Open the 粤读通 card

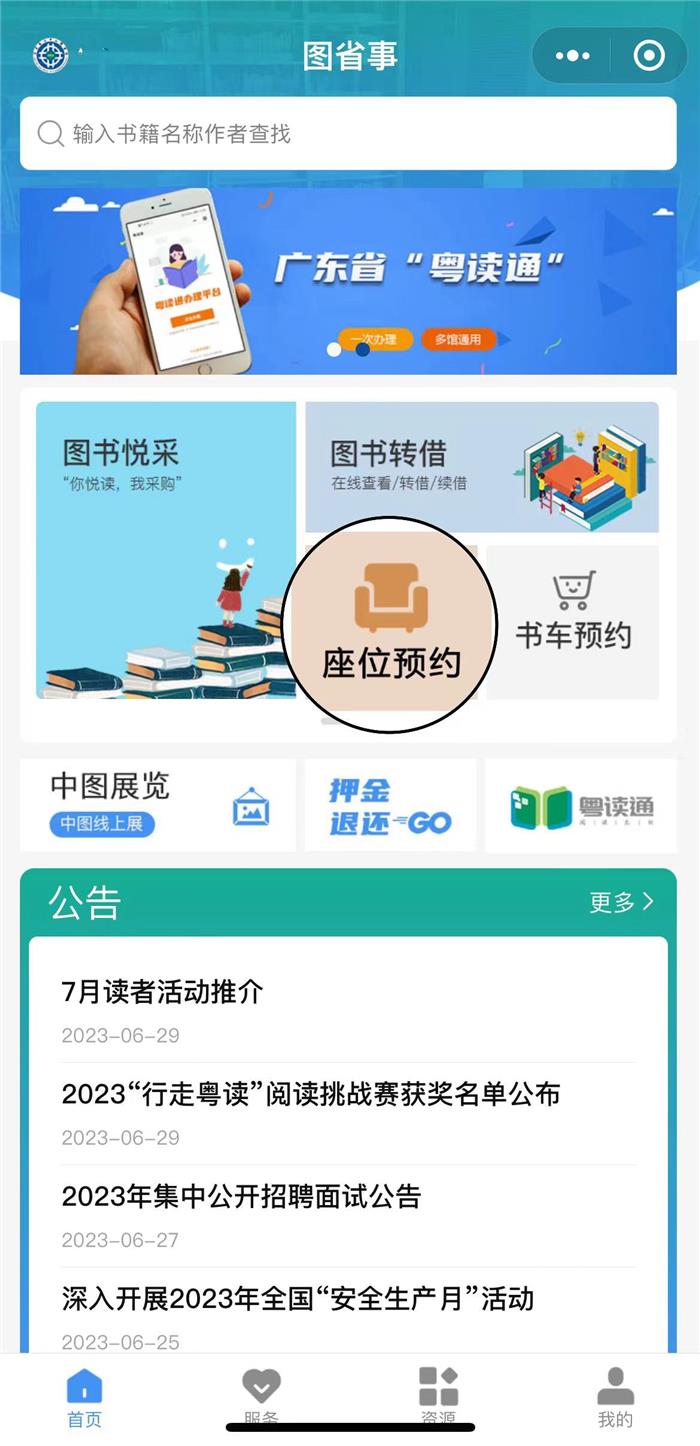pyautogui.click(x=581, y=806)
